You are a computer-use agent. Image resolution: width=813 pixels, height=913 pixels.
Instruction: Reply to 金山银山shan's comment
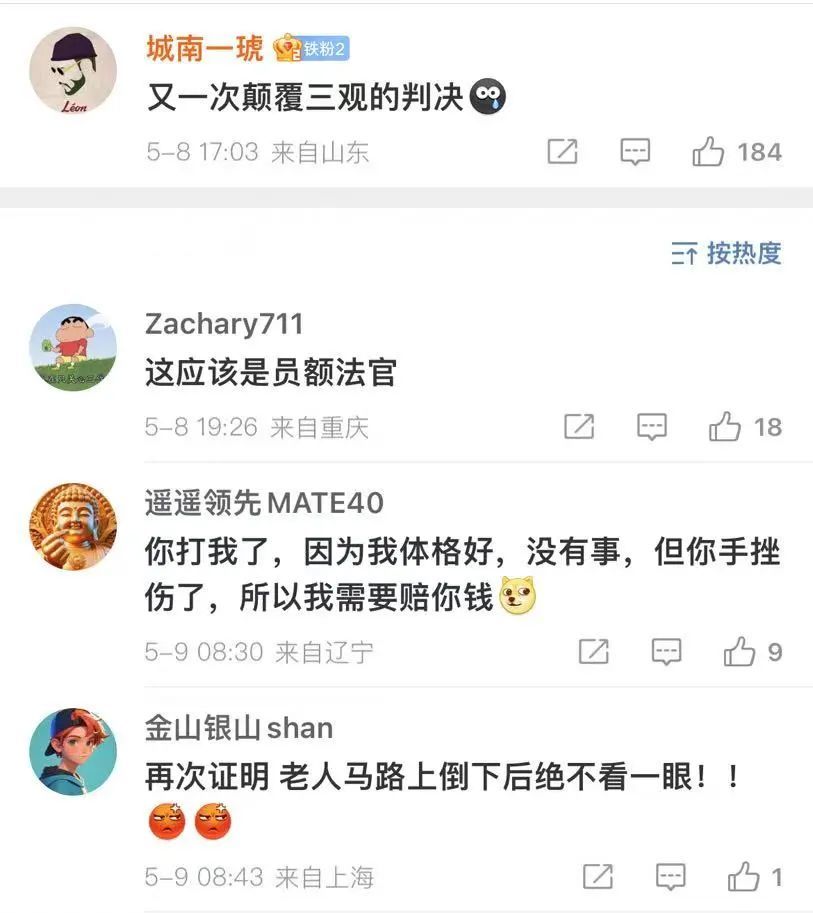point(671,877)
